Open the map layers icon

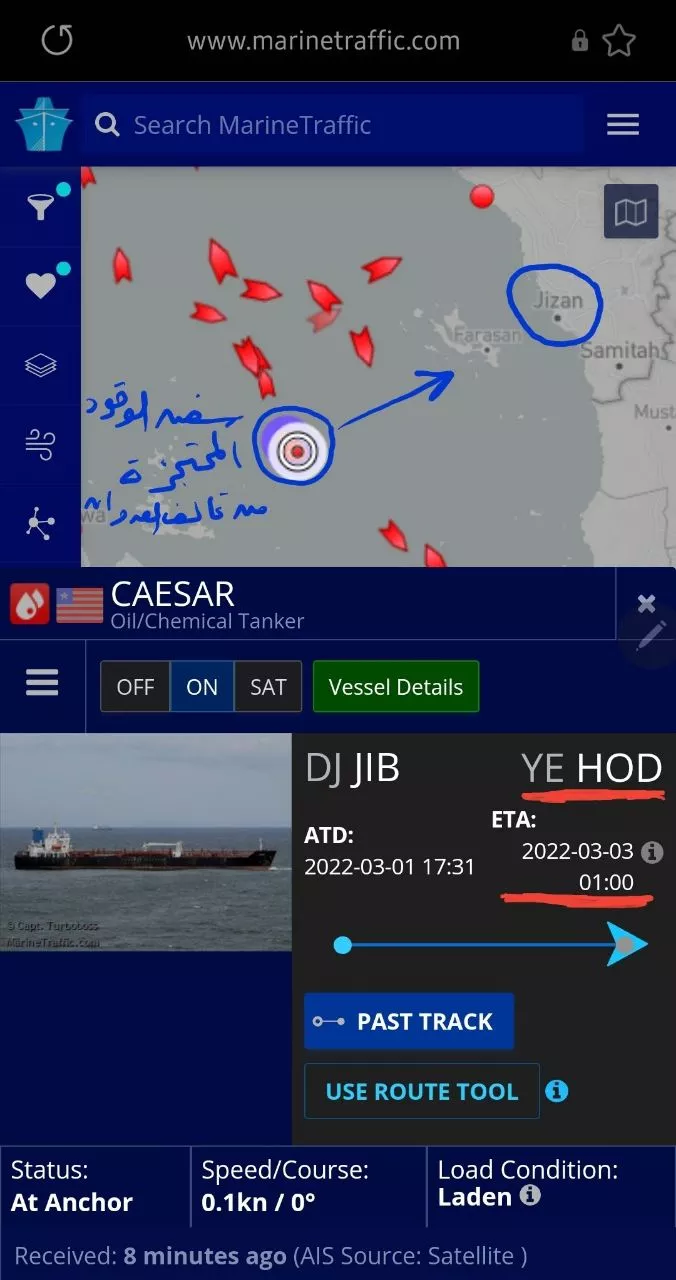click(41, 366)
